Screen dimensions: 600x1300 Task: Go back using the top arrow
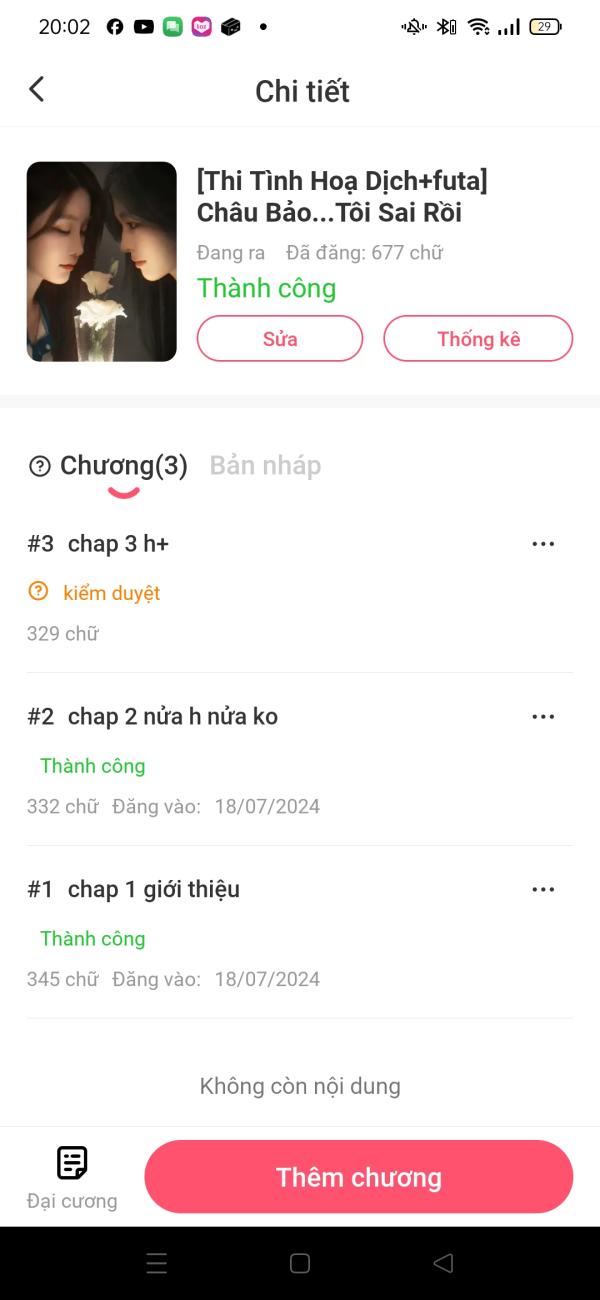(x=37, y=90)
